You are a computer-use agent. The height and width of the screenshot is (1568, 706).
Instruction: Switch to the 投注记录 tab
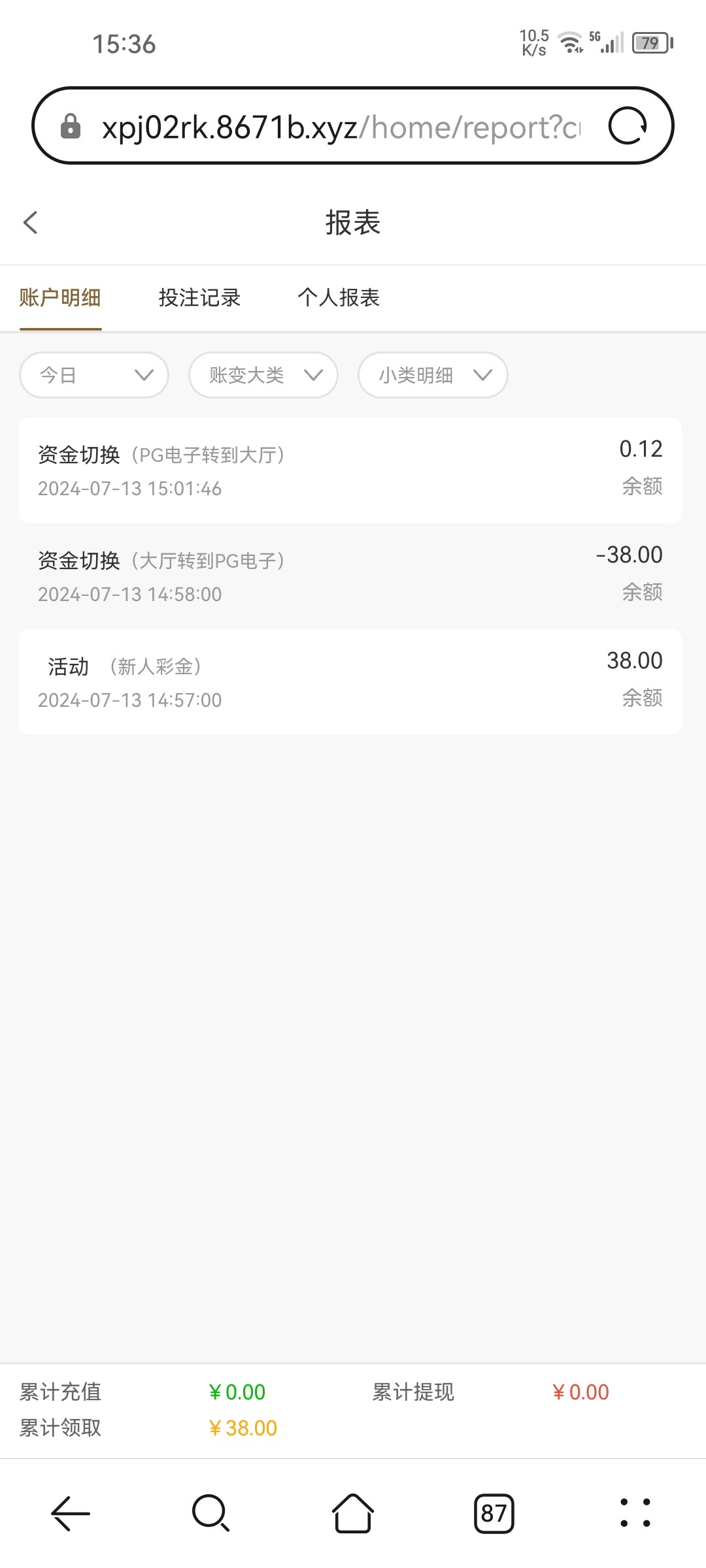[199, 298]
